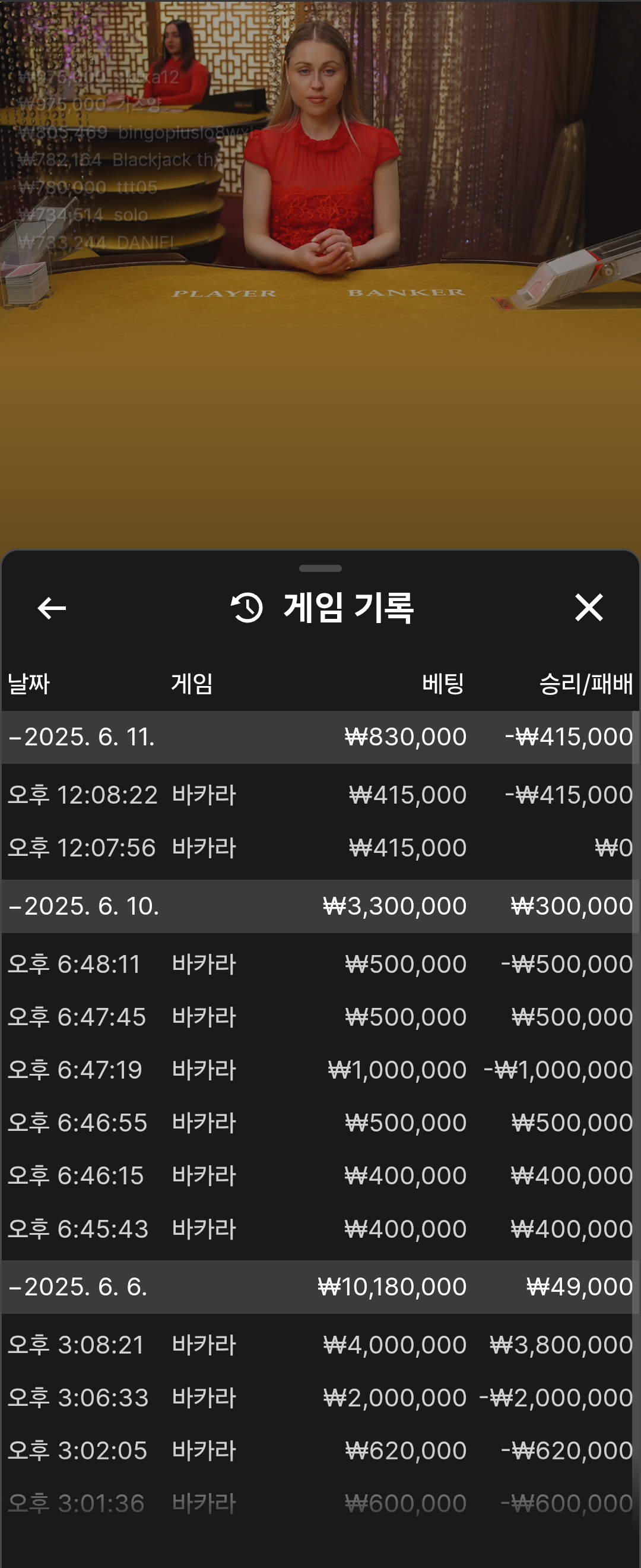The image size is (641, 1568).
Task: Collapse the 2025. 6. 10. date group
Action: (x=83, y=906)
